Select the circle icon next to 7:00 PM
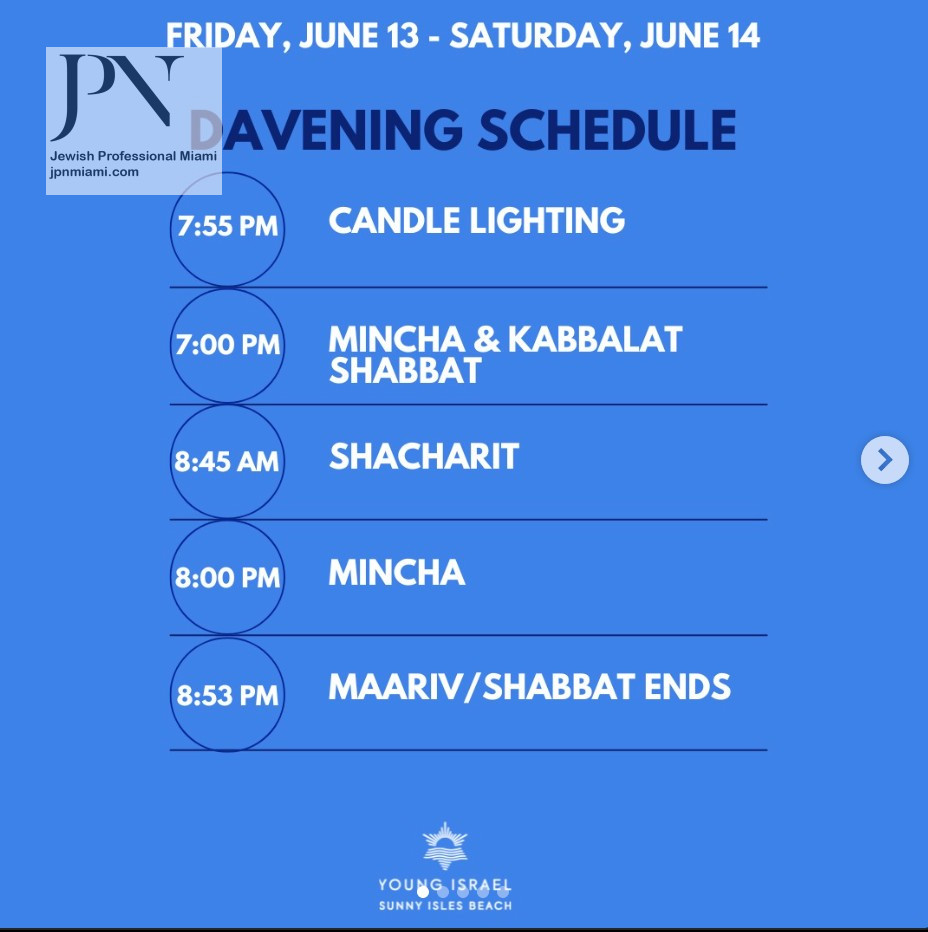 click(x=227, y=345)
